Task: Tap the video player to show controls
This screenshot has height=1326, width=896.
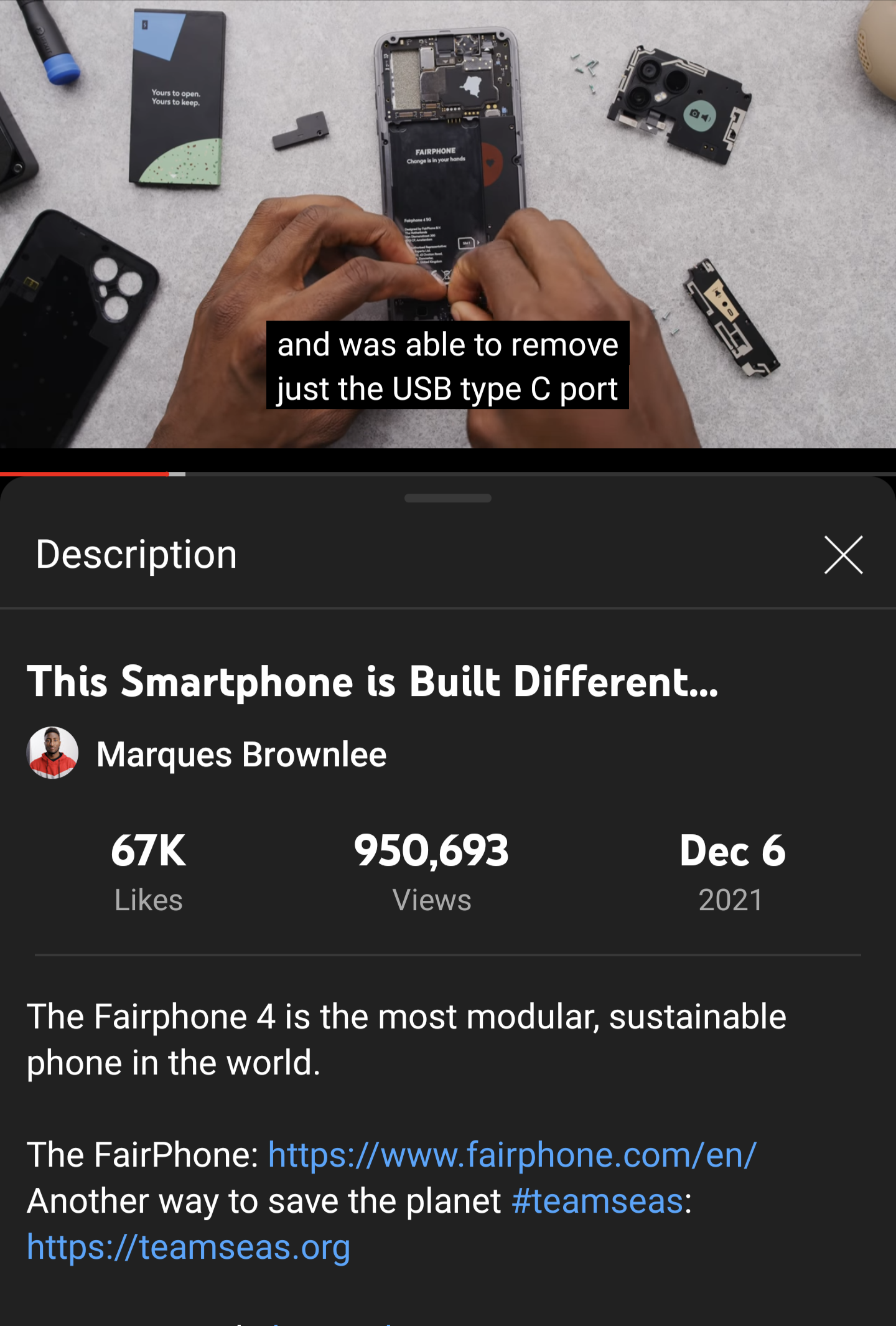Action: click(448, 187)
